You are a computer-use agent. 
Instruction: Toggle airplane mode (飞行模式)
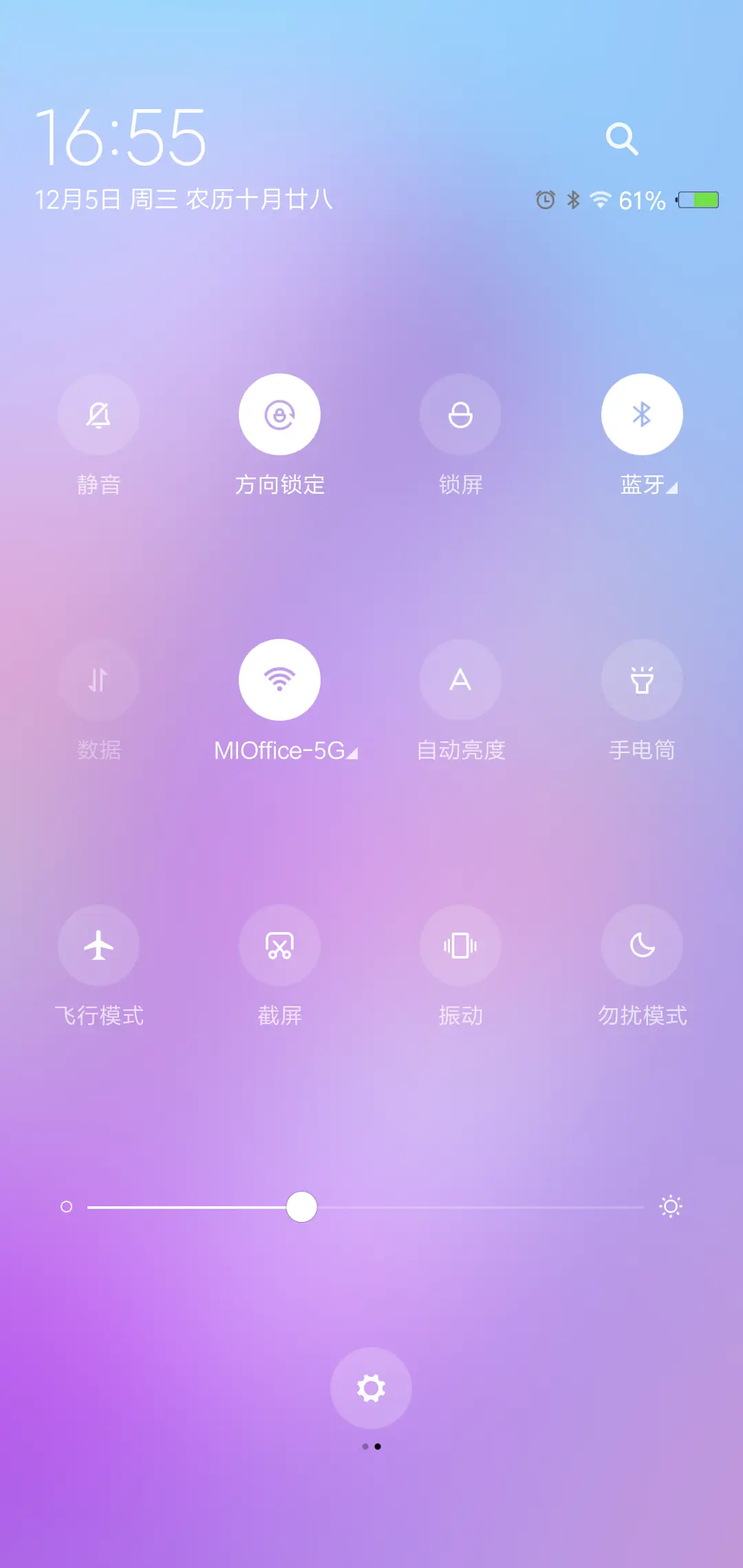[98, 945]
